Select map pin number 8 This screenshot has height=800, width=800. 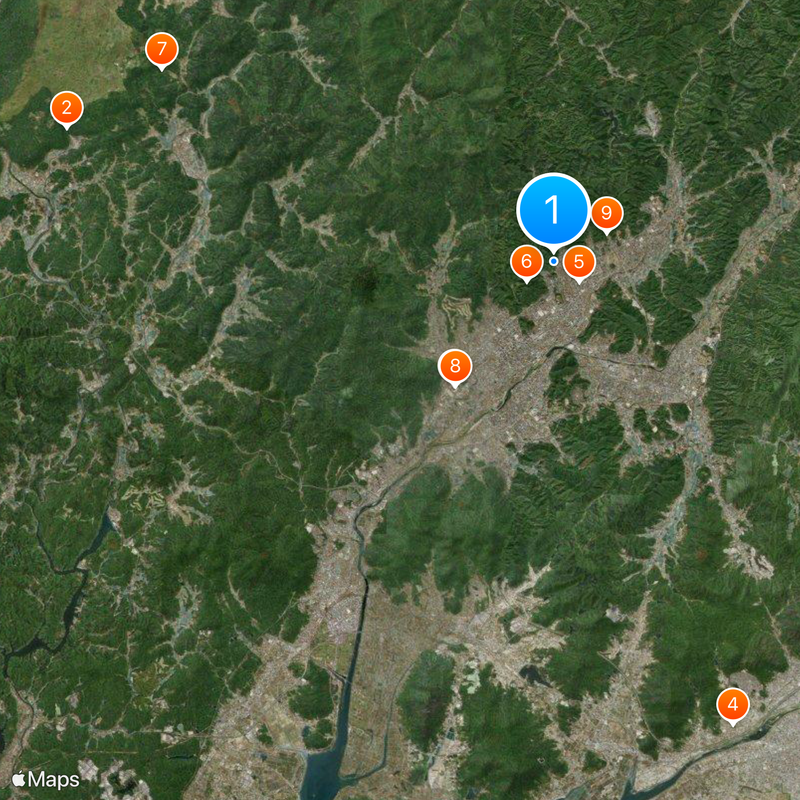(455, 365)
